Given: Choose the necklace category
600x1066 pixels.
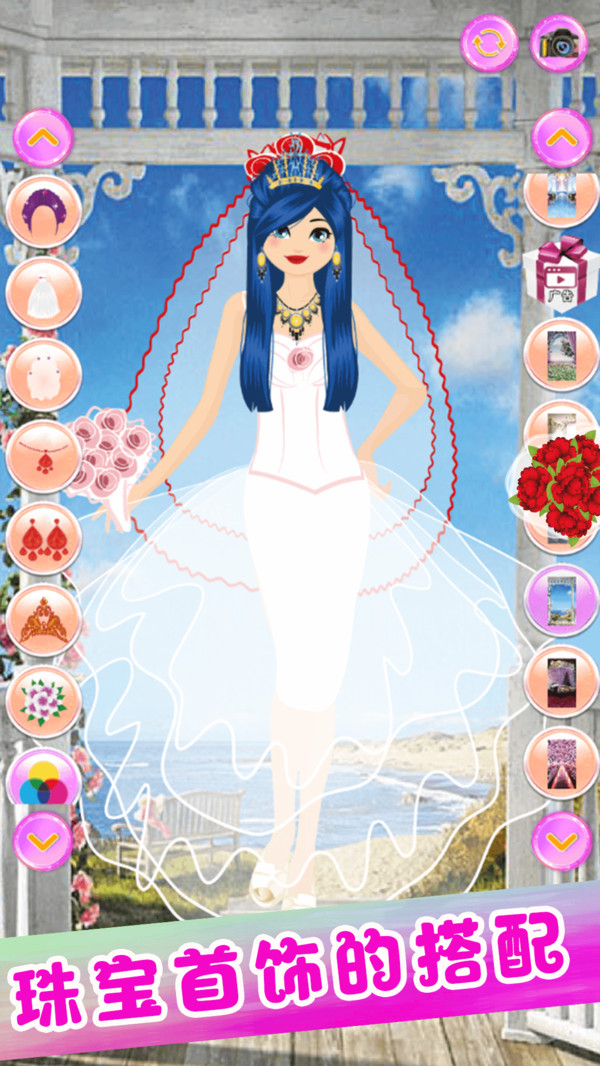Looking at the screenshot, I should coord(43,456).
